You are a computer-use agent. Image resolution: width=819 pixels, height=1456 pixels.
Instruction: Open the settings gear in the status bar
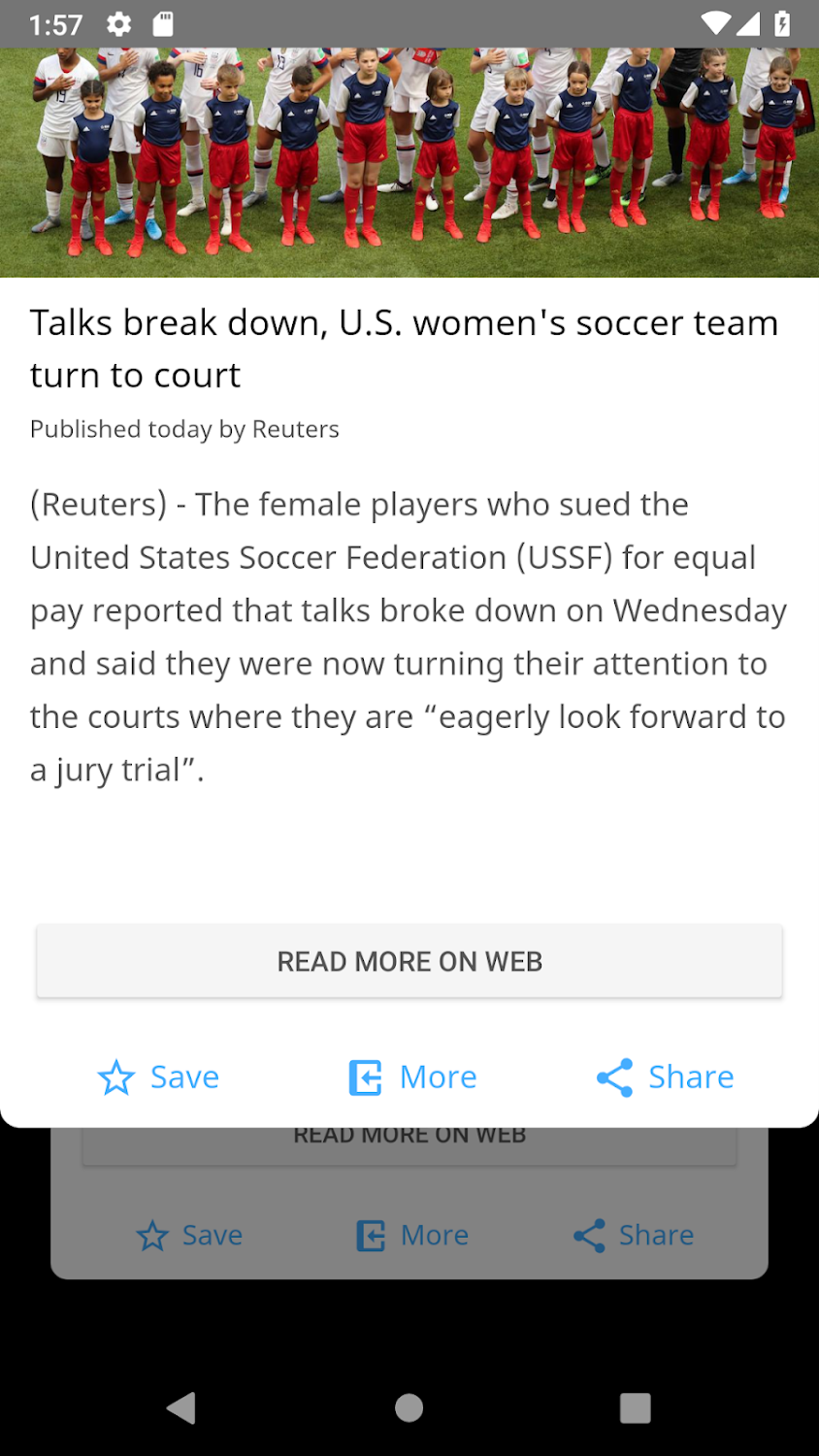tap(118, 24)
